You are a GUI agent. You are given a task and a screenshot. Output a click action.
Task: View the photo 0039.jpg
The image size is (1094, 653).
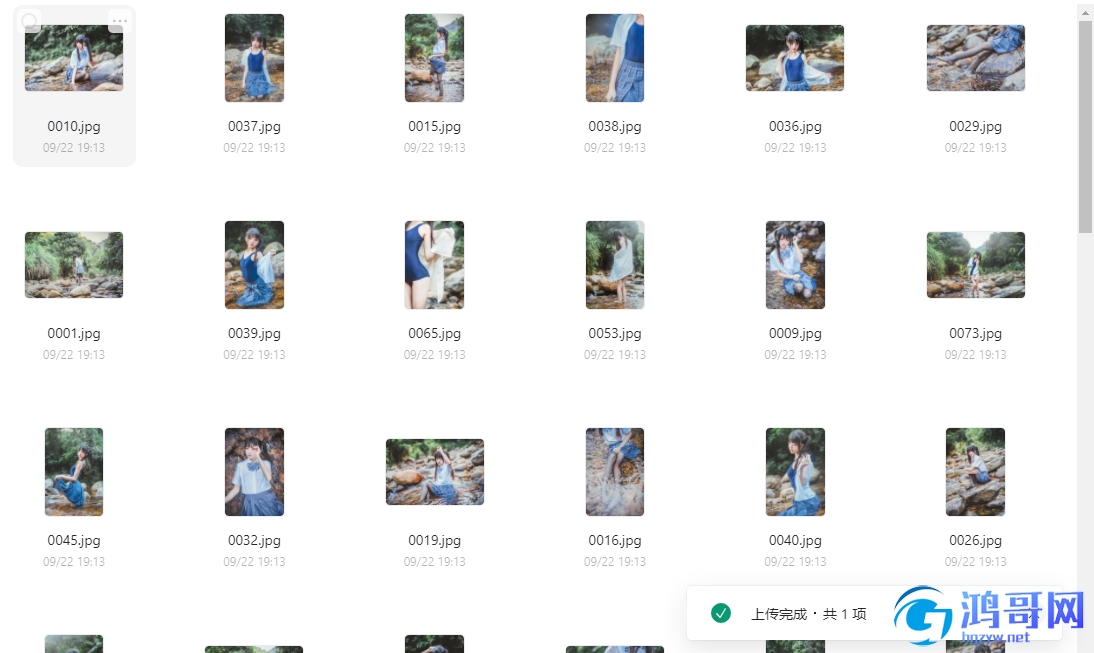point(254,265)
